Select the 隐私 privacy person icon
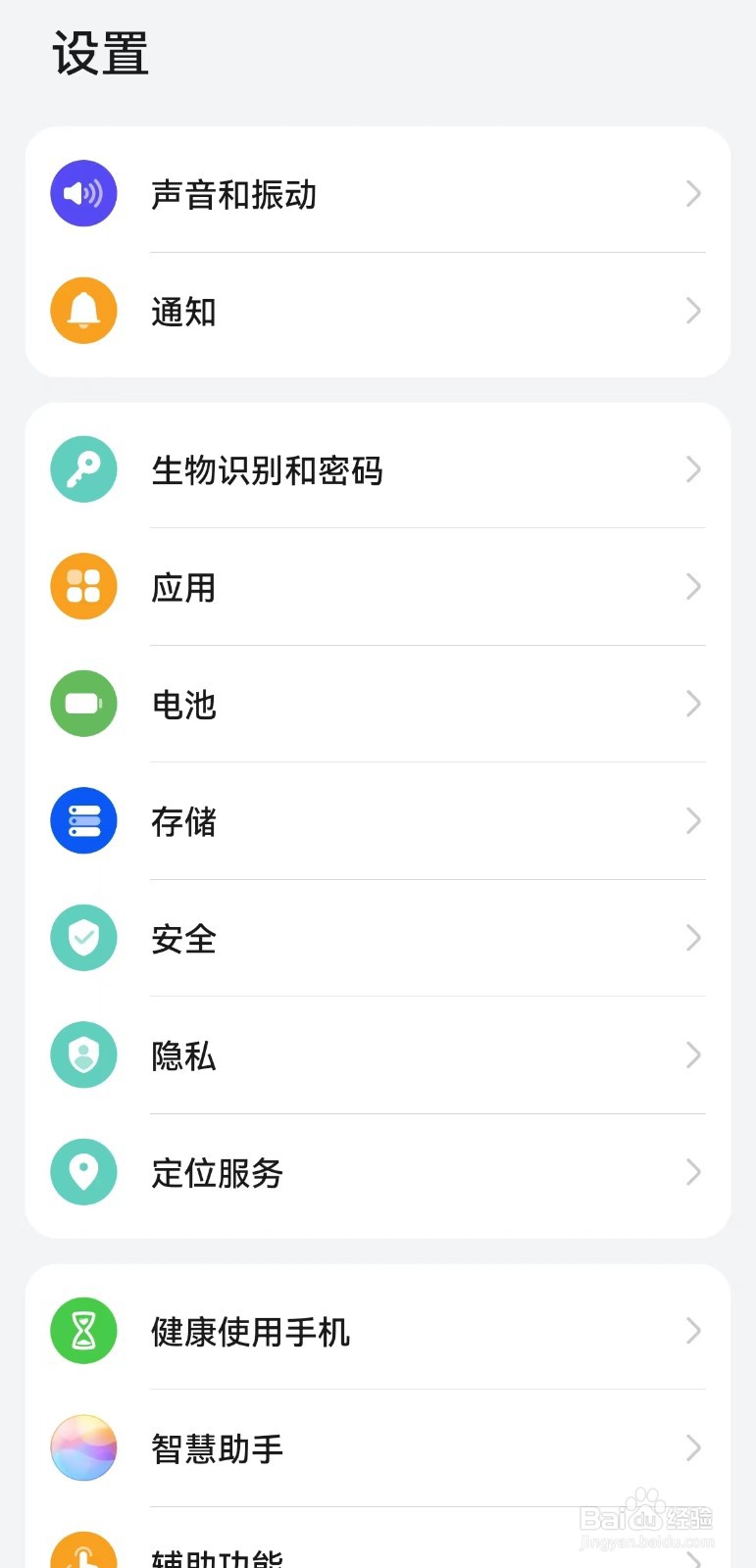This screenshot has width=756, height=1568. click(x=83, y=1054)
